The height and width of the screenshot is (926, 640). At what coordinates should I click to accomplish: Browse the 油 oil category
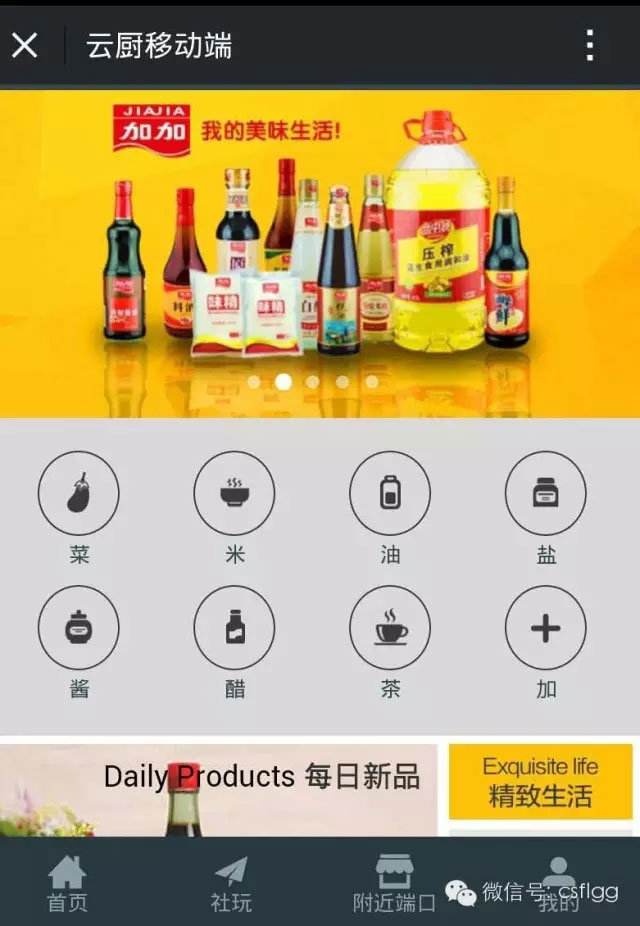390,494
